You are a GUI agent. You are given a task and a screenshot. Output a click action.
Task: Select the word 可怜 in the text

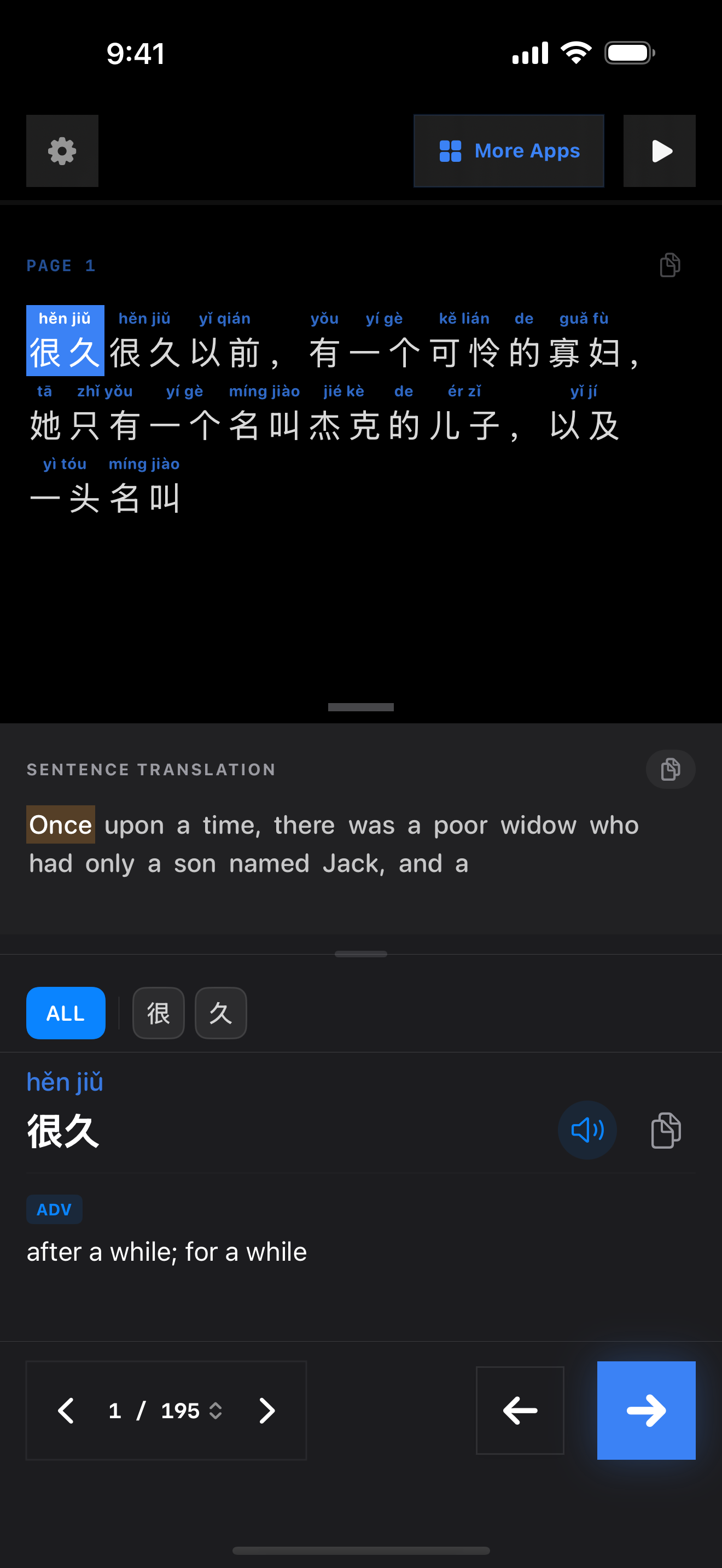point(465,353)
